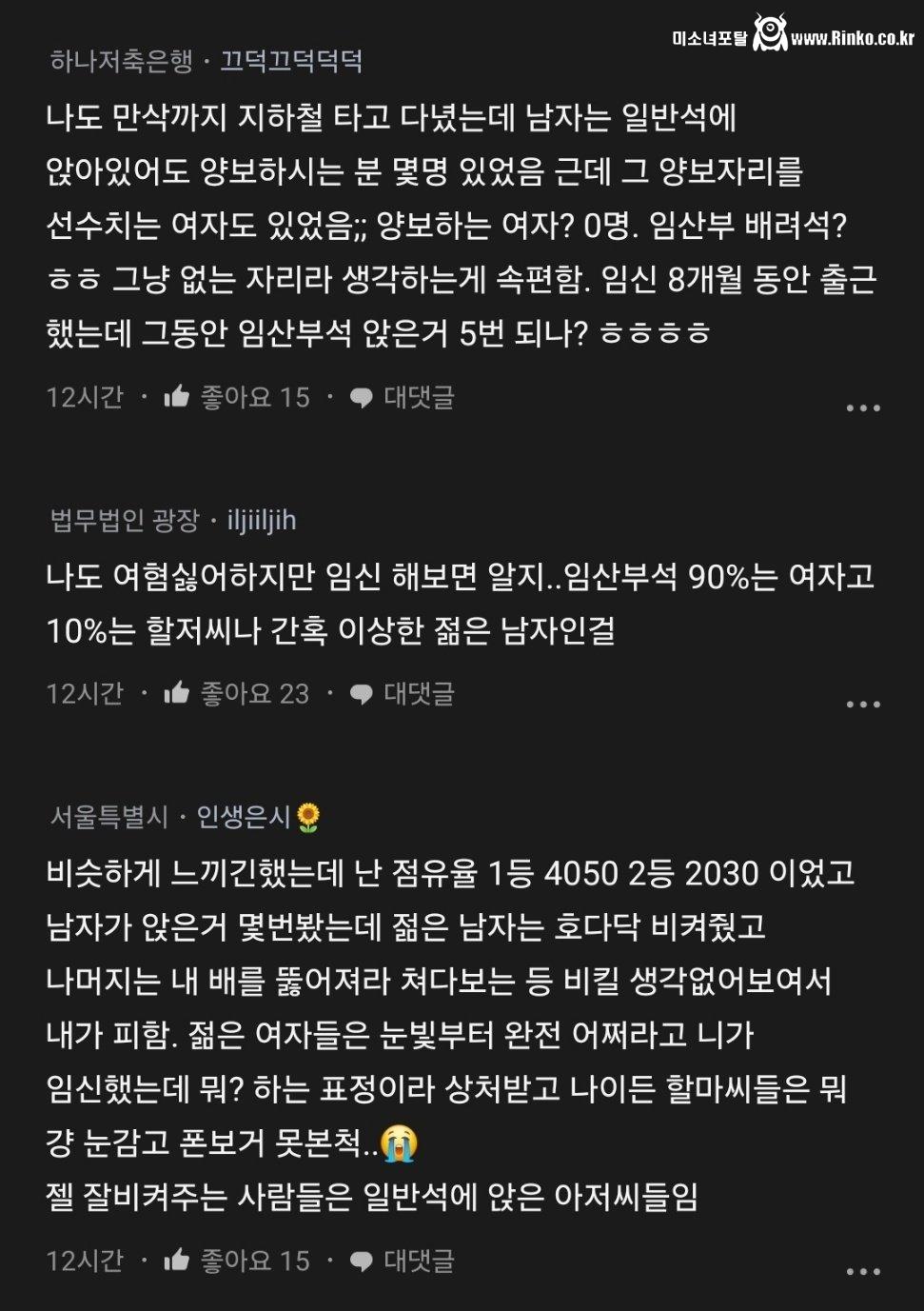
Task: Open overflow menu on 인생은시's comment
Action: (x=862, y=1272)
